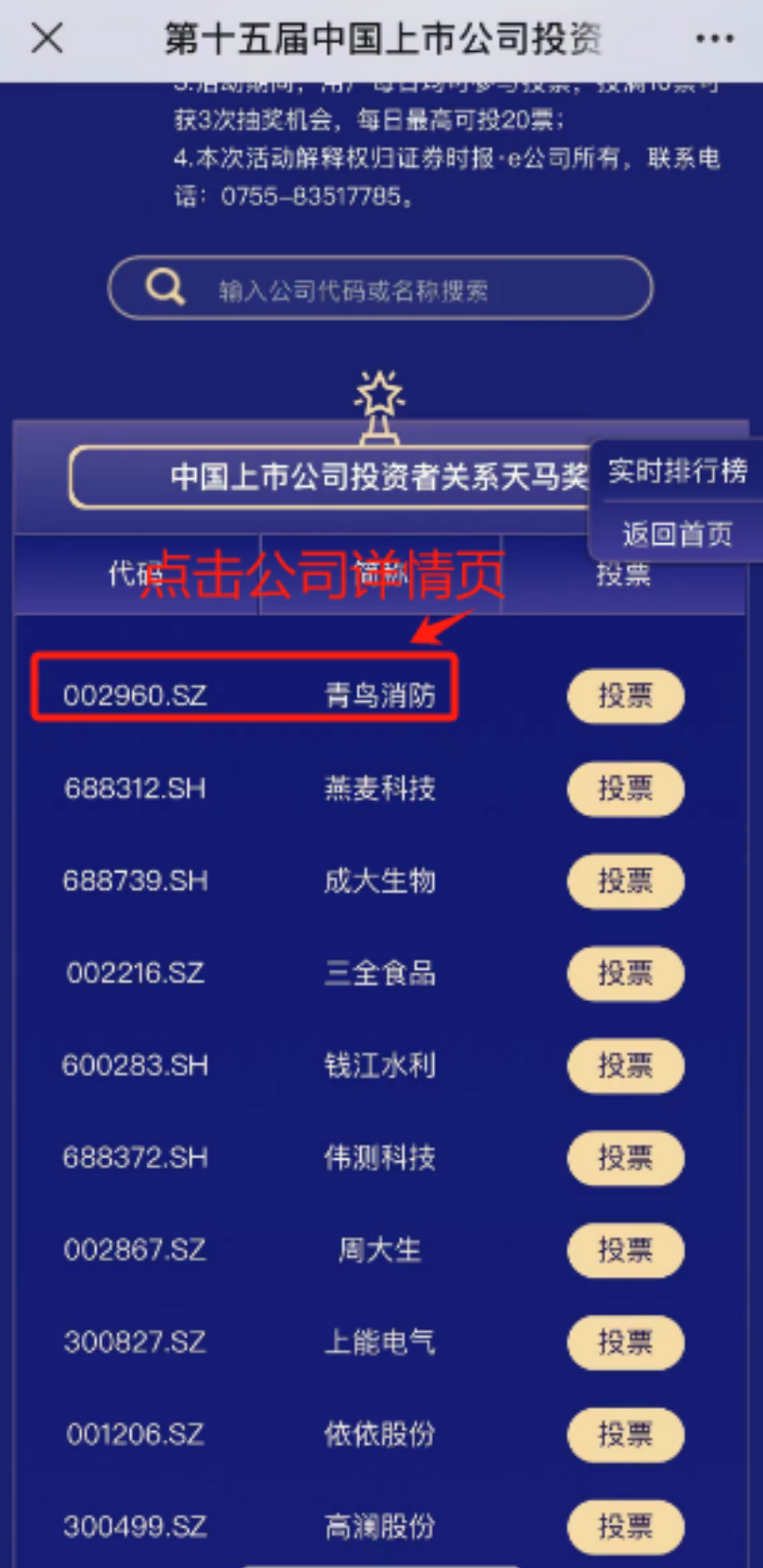Open the three-dot overflow menu
This screenshot has height=1568, width=763.
click(714, 39)
